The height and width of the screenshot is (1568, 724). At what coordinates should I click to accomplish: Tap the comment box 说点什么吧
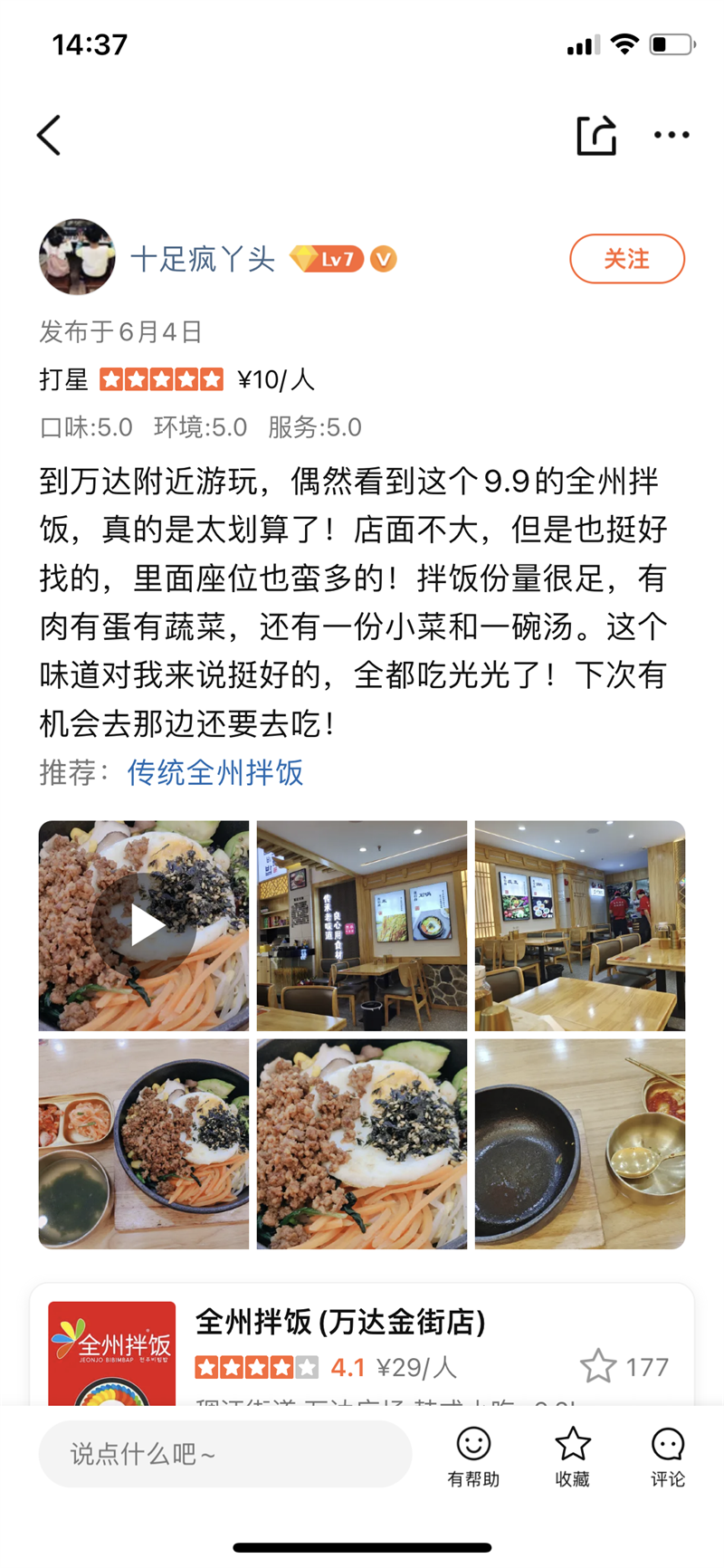pyautogui.click(x=224, y=1453)
